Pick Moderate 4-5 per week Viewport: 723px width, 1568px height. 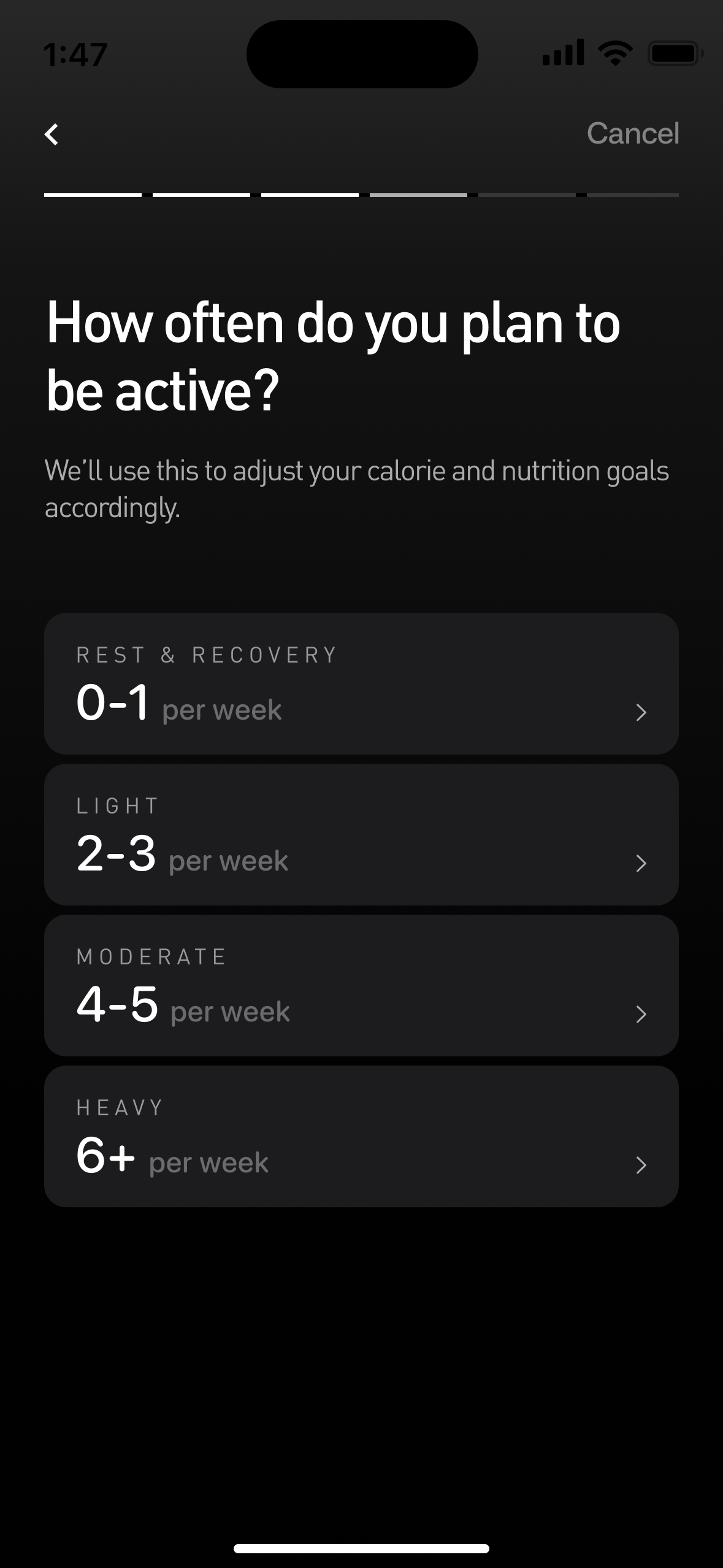(x=361, y=985)
